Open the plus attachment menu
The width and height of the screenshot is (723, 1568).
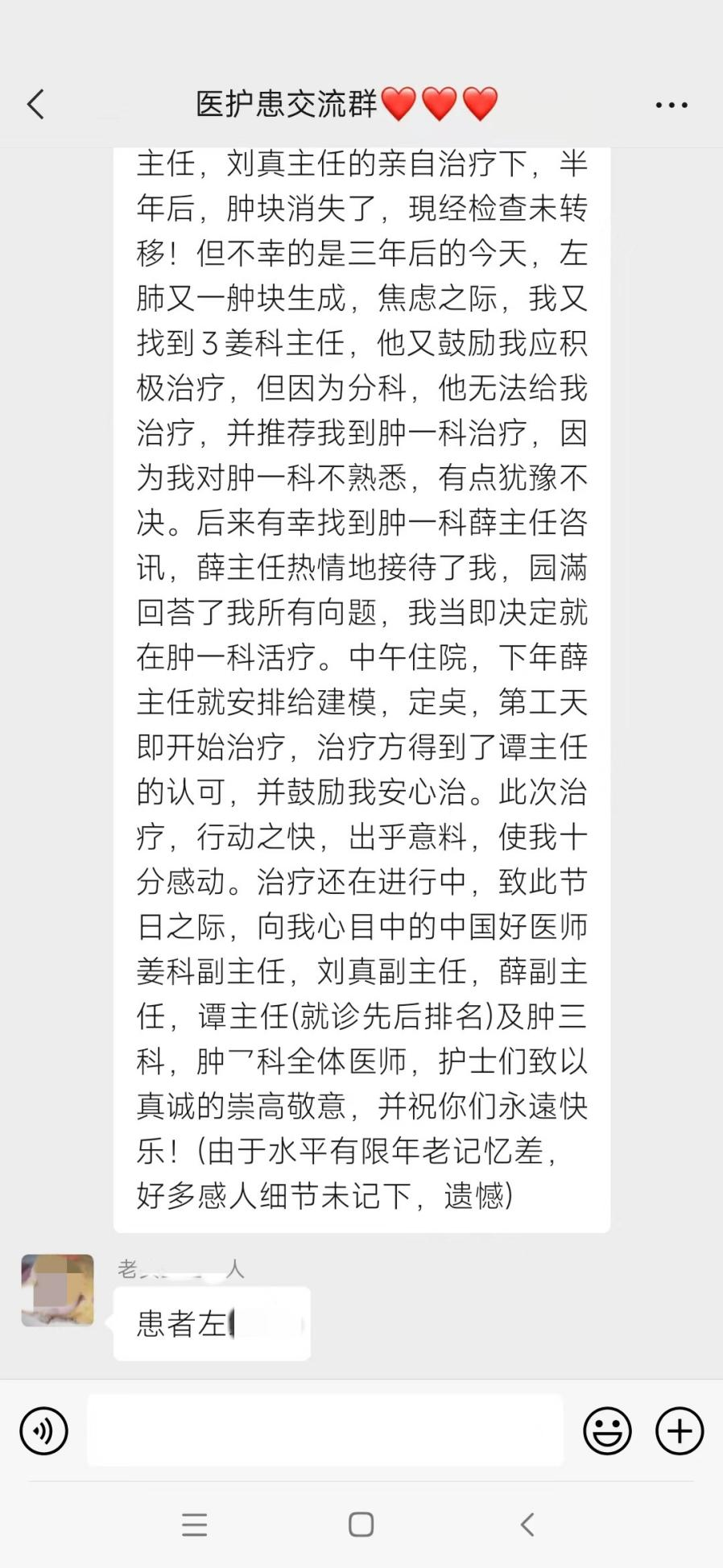click(680, 1430)
